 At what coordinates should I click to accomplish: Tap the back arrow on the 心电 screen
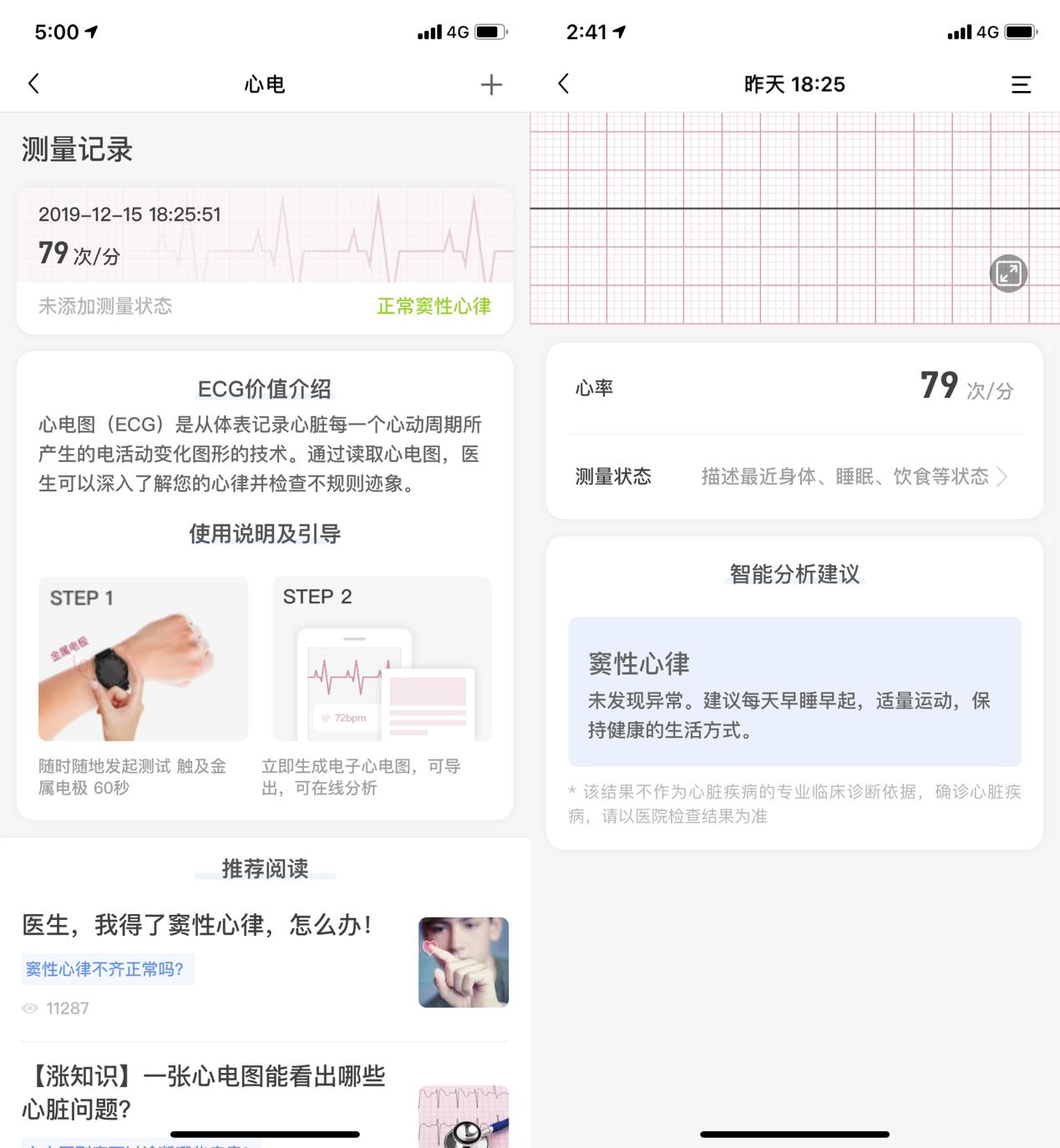(x=33, y=84)
